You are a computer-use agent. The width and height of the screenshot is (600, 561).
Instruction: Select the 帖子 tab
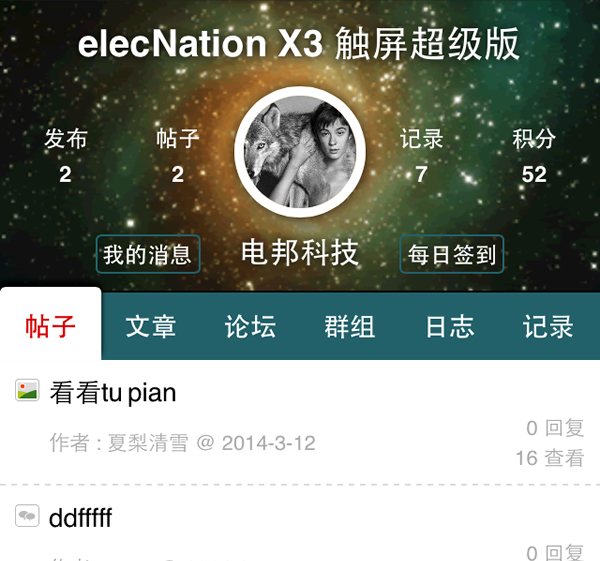(x=51, y=326)
